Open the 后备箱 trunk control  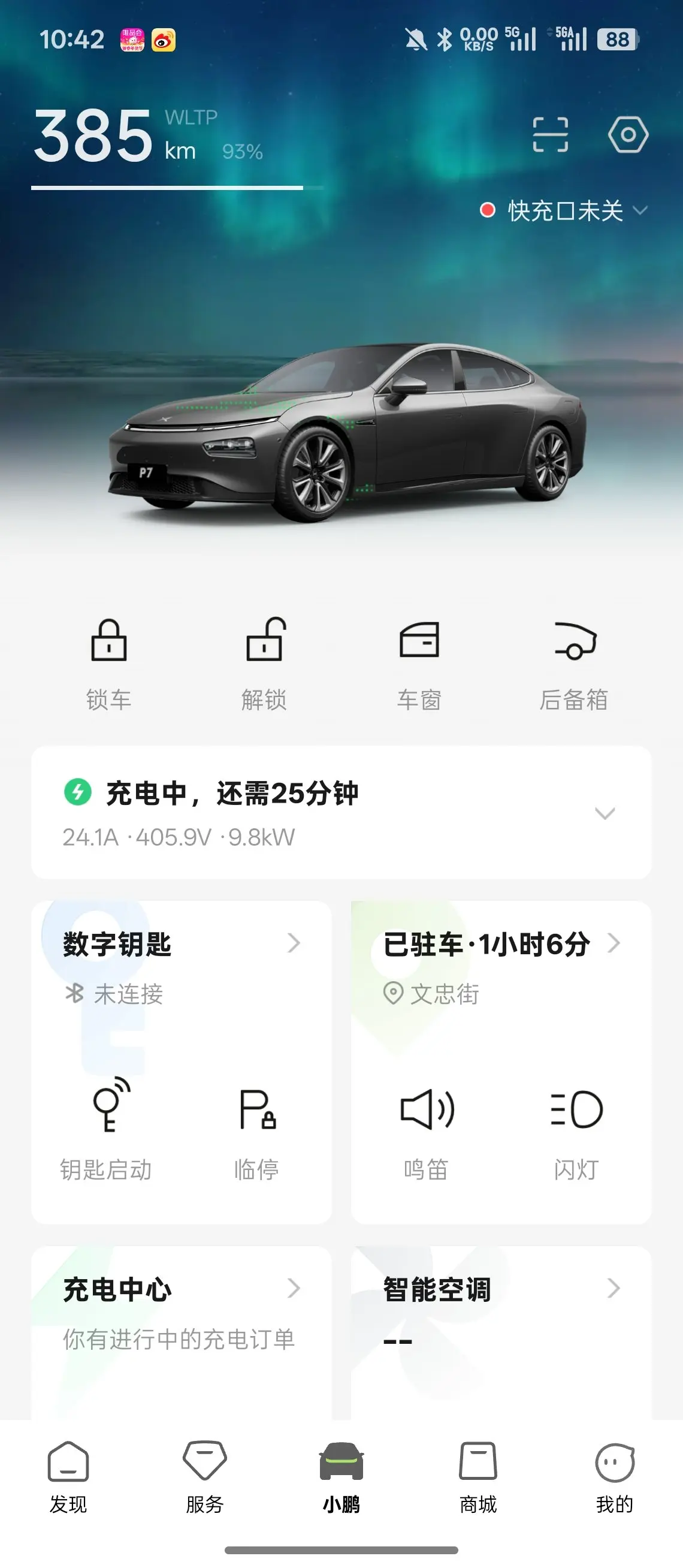(x=574, y=664)
